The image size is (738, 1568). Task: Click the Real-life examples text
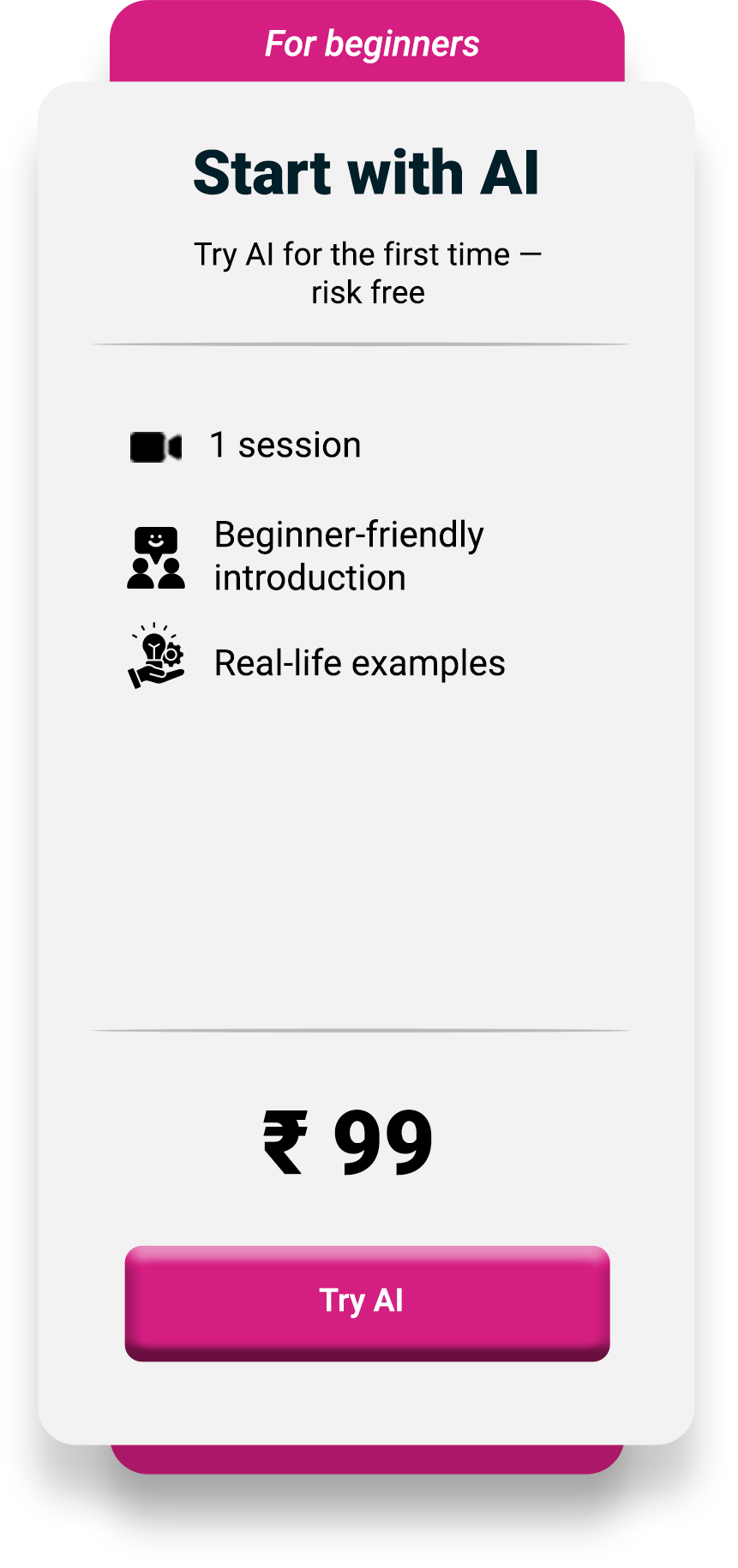tap(359, 662)
